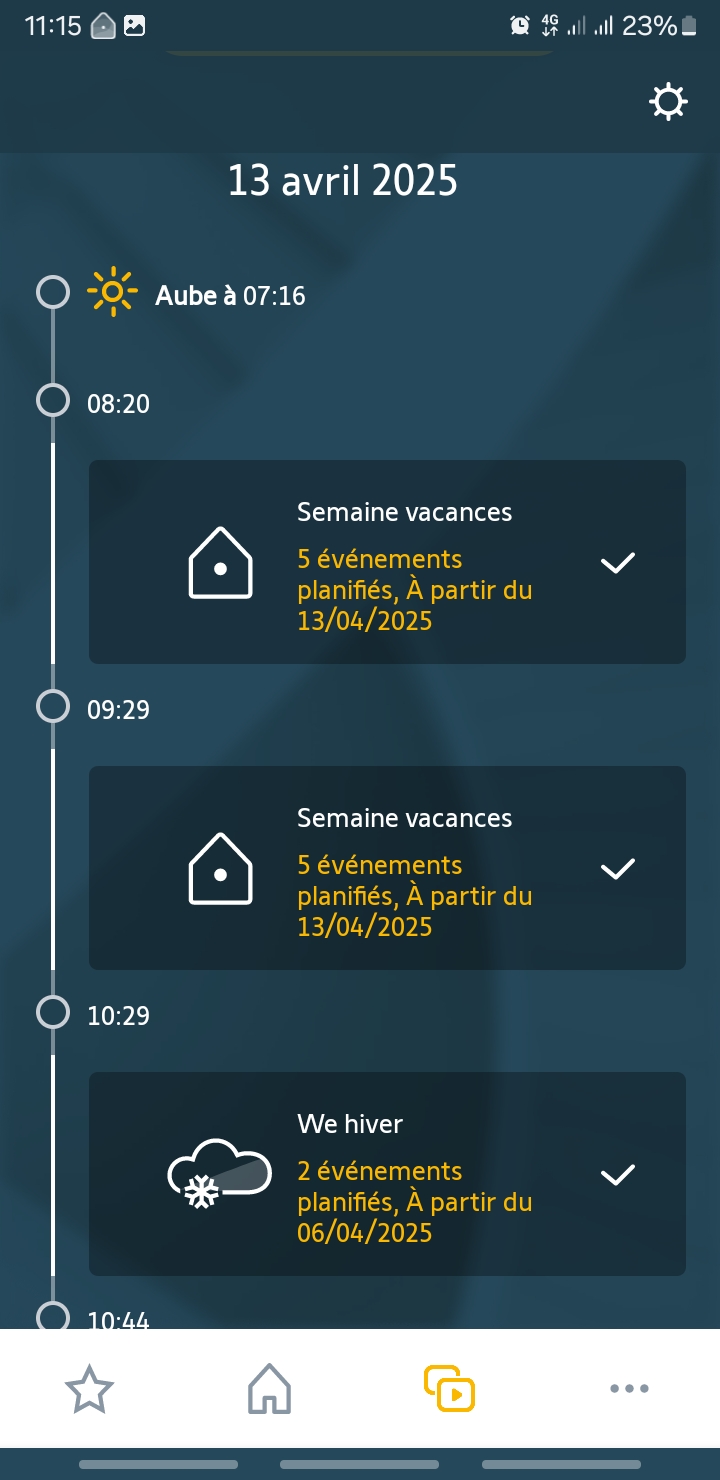Screen dimensions: 720x1480
Task: Go to the home tab
Action: click(270, 1389)
